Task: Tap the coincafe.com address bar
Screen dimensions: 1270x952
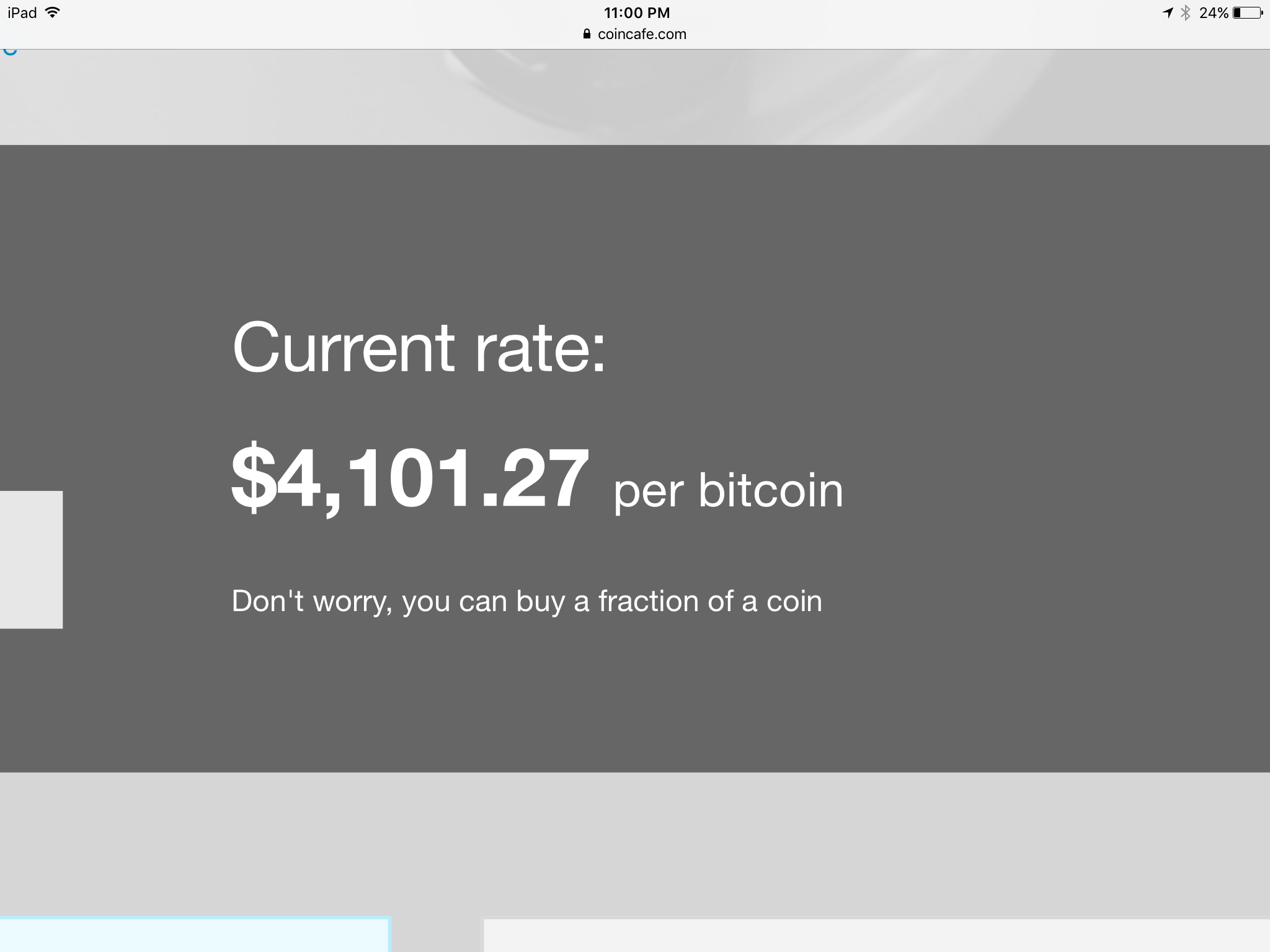Action: (x=635, y=34)
